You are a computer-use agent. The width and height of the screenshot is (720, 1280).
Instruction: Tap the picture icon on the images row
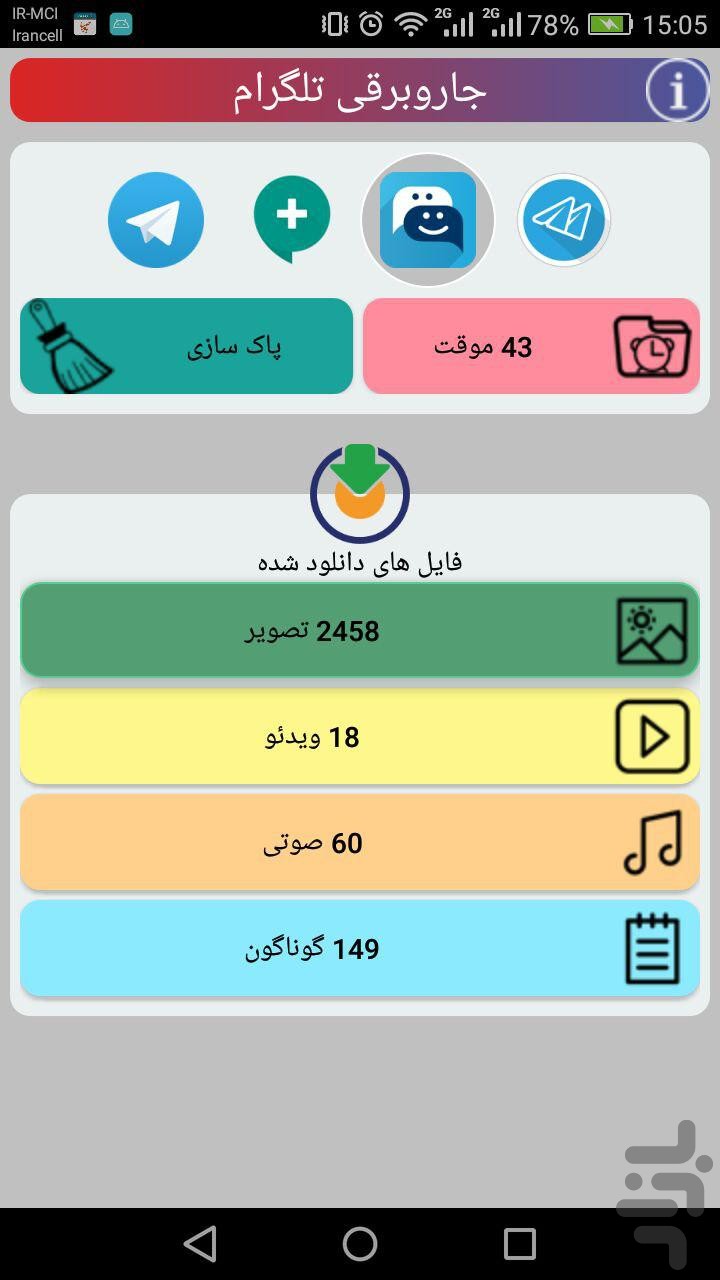pos(652,630)
